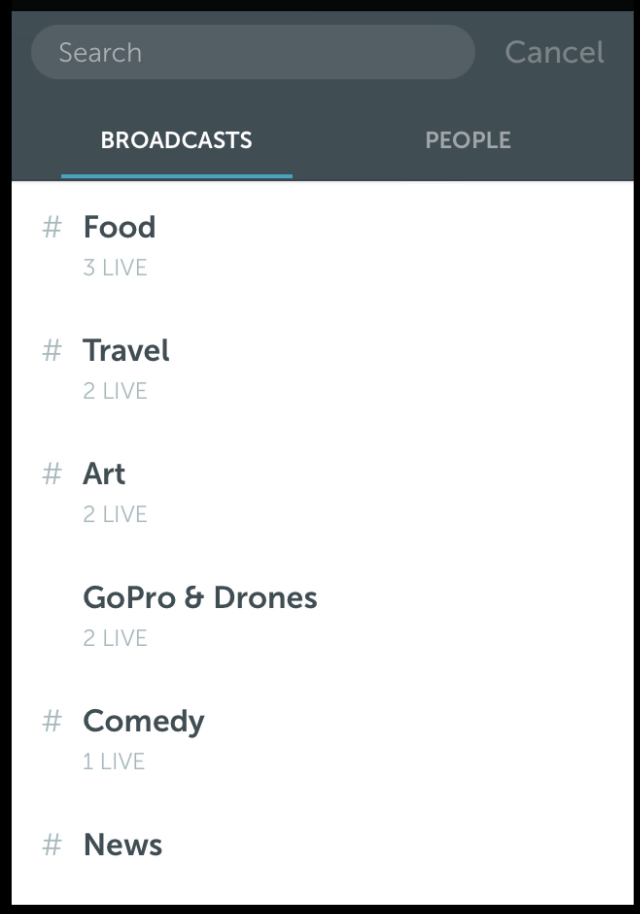Tap the Search input field
Image resolution: width=640 pixels, height=914 pixels.
[252, 52]
